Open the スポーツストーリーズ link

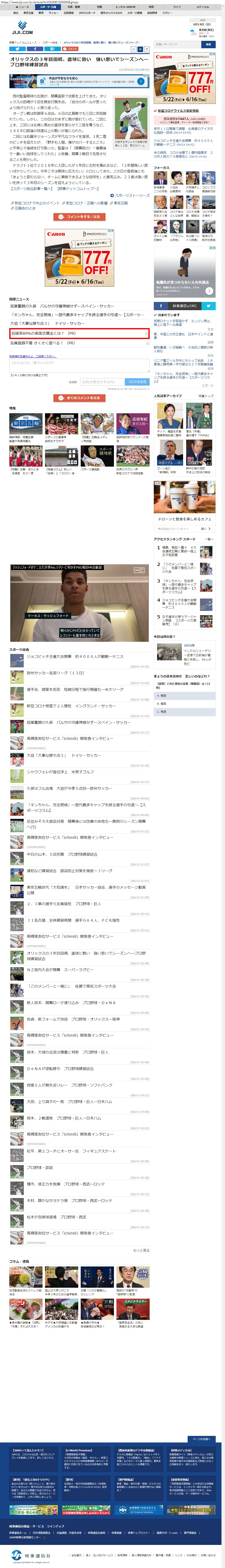pos(130,195)
